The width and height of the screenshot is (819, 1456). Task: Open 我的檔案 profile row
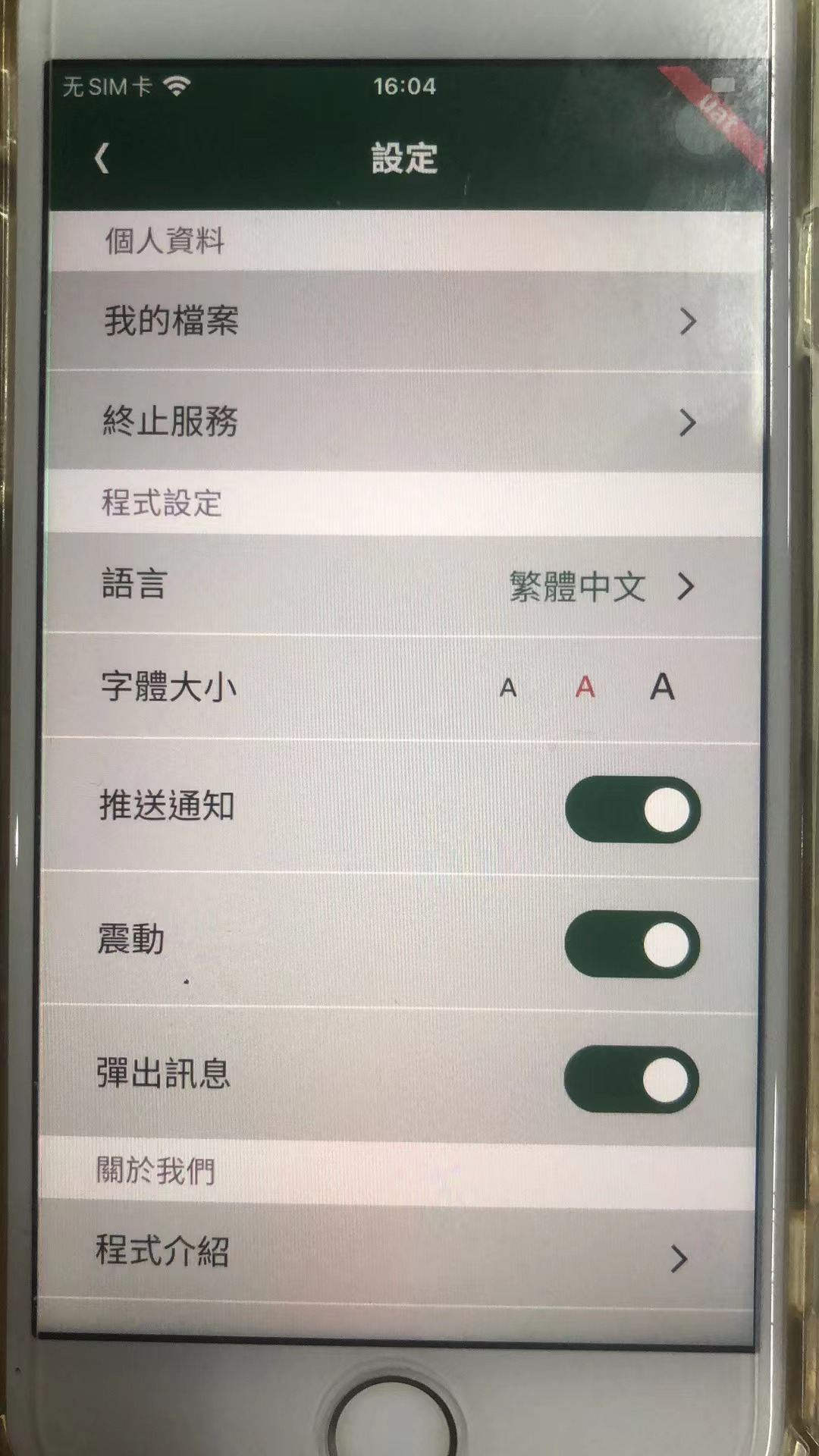pos(402,321)
